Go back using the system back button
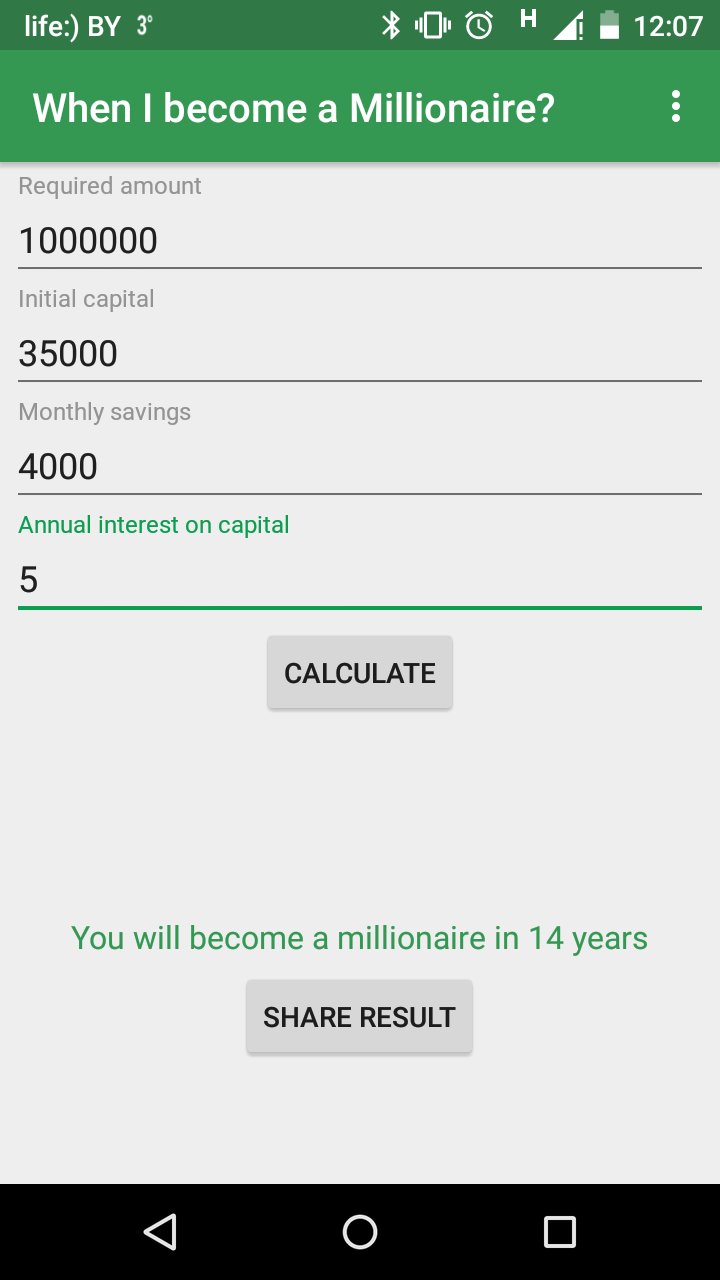This screenshot has width=720, height=1280. [x=160, y=1232]
